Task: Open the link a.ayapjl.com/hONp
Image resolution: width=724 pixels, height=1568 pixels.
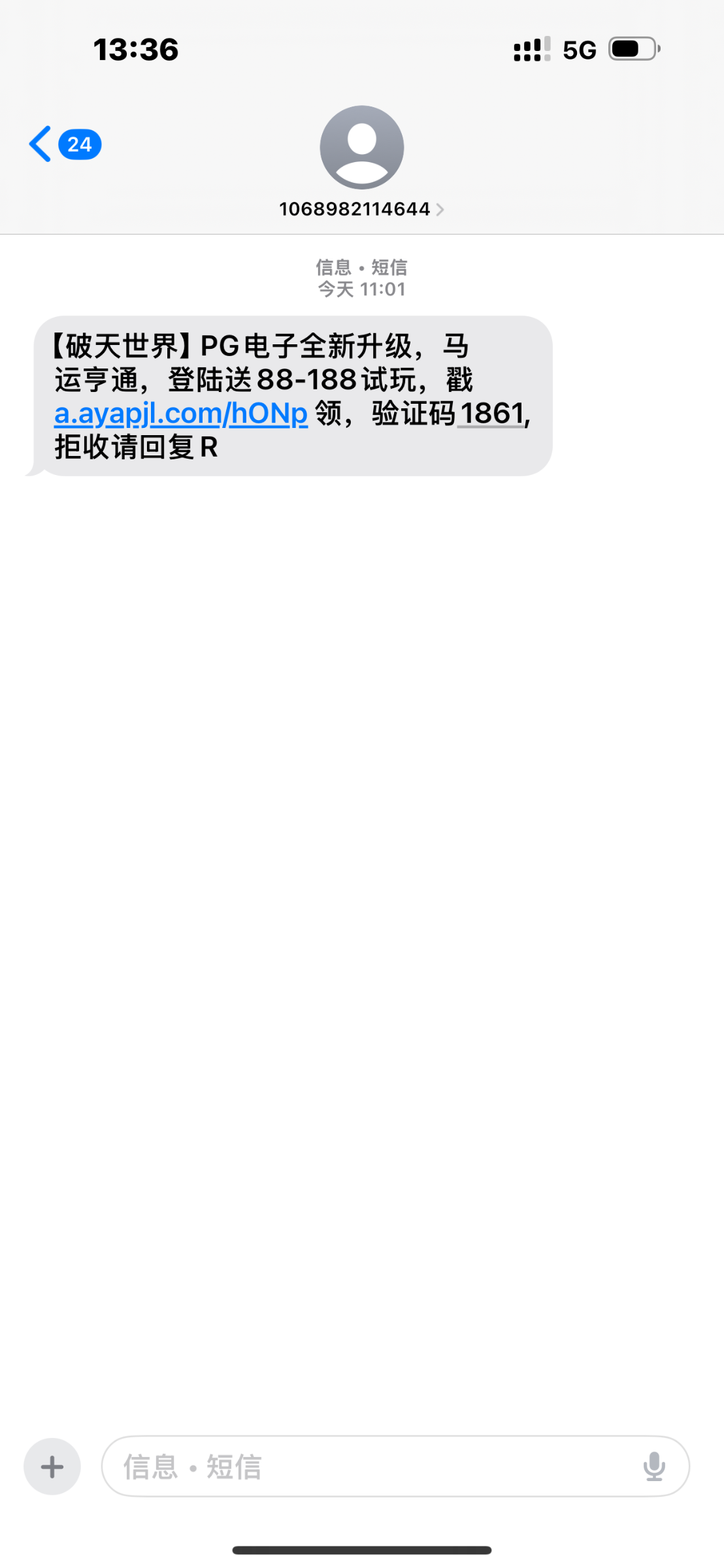Action: 179,413
